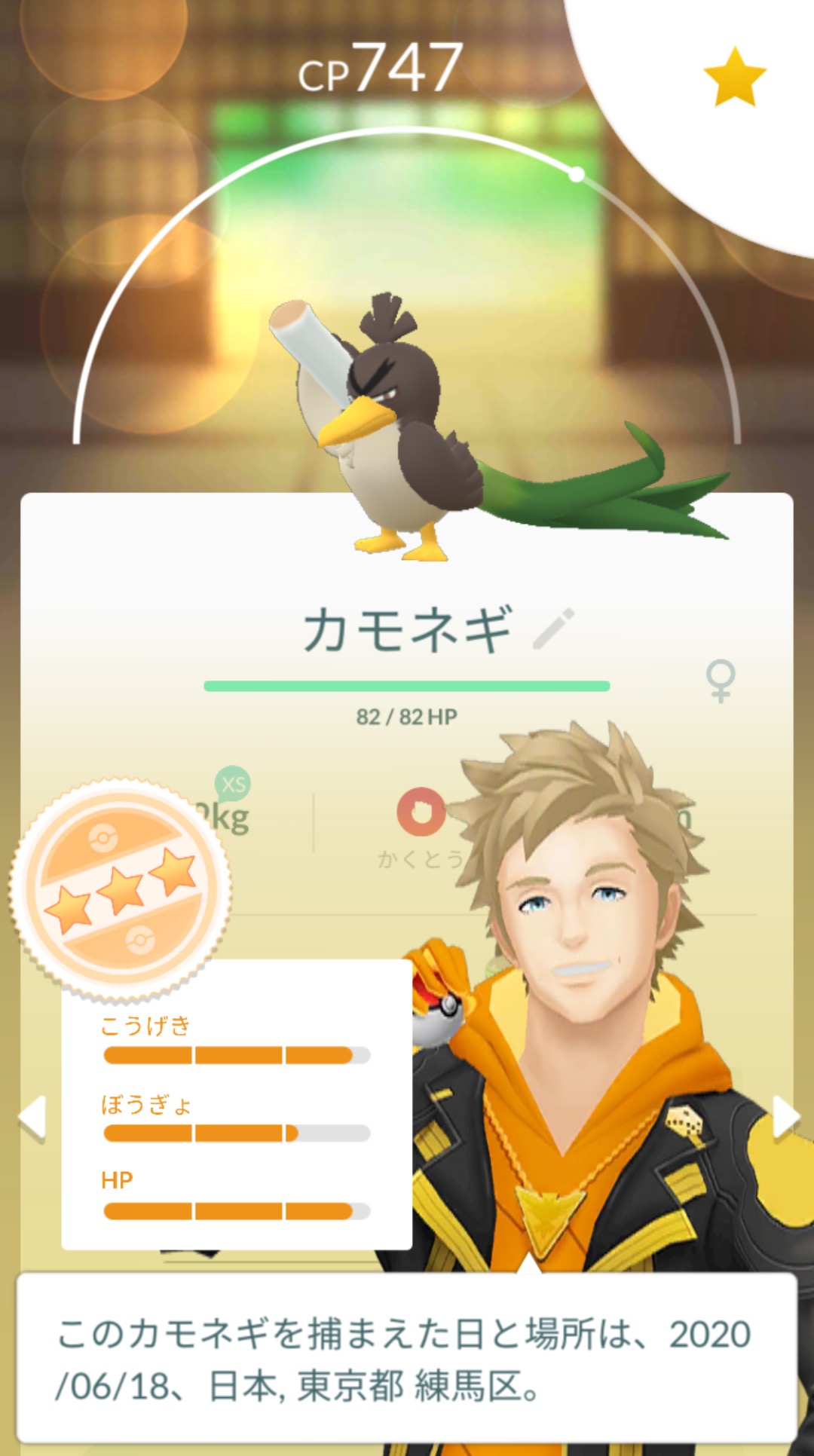Go to the next Pokémon with right arrow

[x=785, y=1115]
